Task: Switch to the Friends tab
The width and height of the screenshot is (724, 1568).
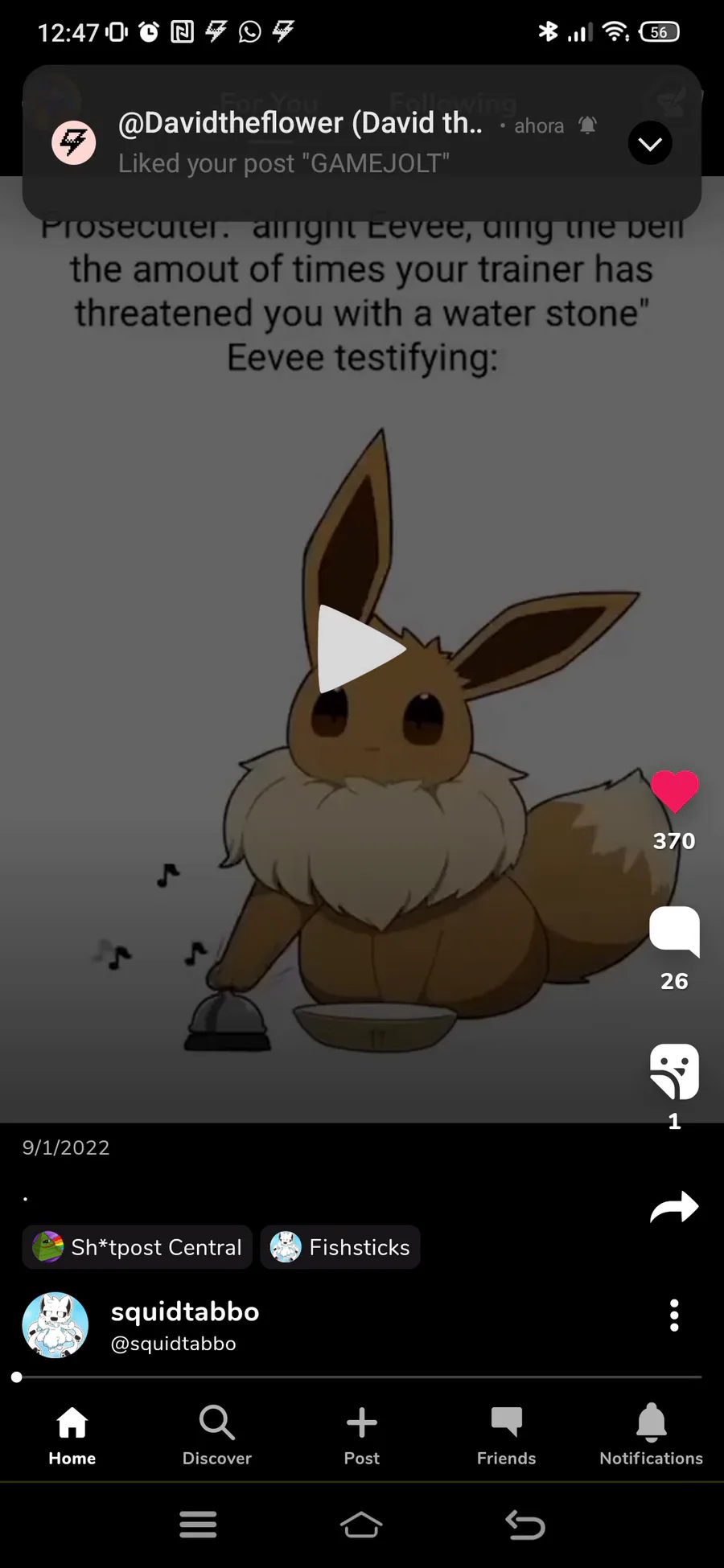Action: pos(507,1435)
